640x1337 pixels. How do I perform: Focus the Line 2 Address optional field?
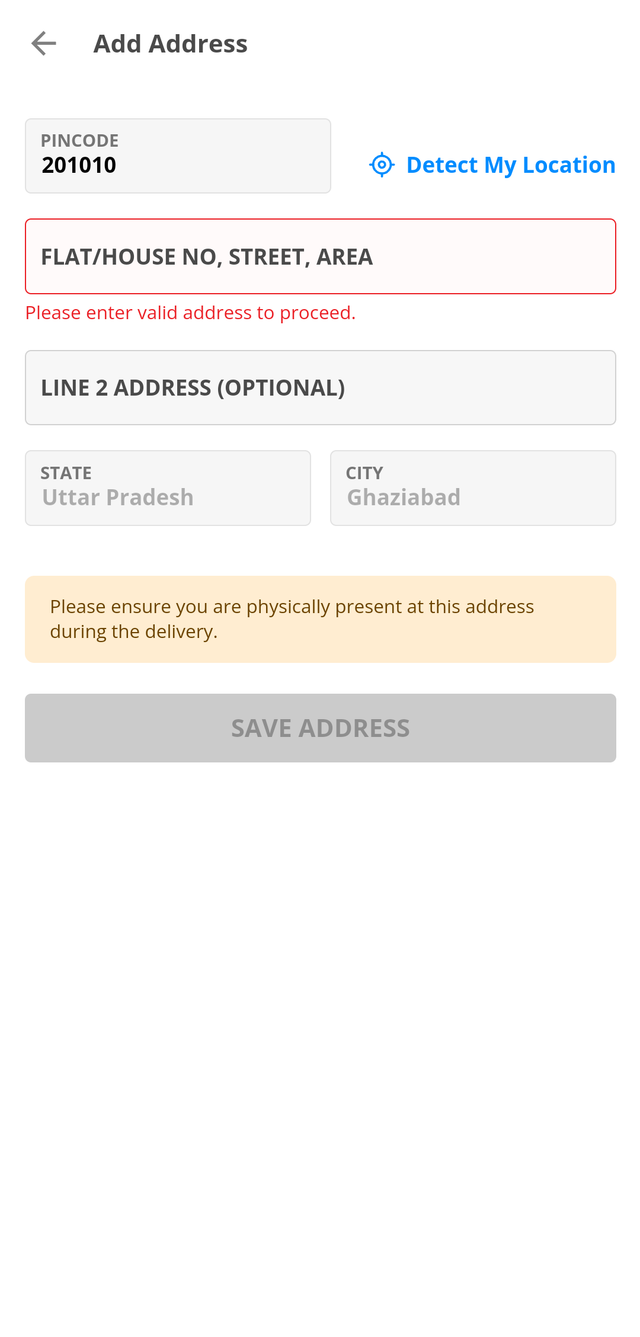[320, 387]
